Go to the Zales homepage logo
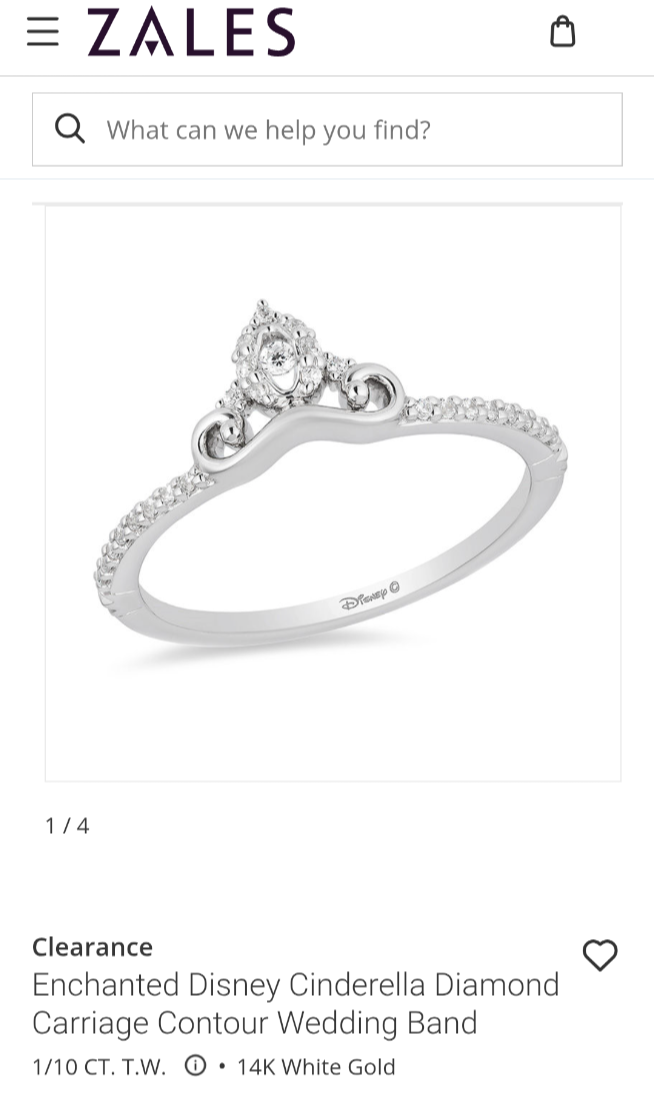Viewport: 654px width, 1096px height. pos(190,32)
